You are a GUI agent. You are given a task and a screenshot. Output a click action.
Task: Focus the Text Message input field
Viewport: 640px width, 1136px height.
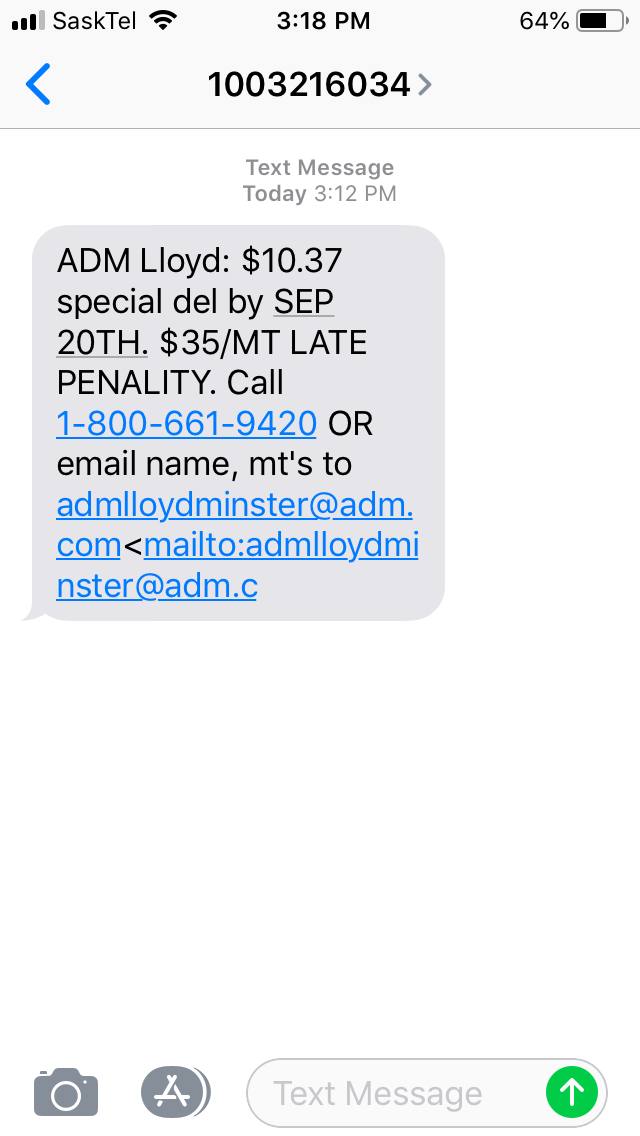[390, 1093]
